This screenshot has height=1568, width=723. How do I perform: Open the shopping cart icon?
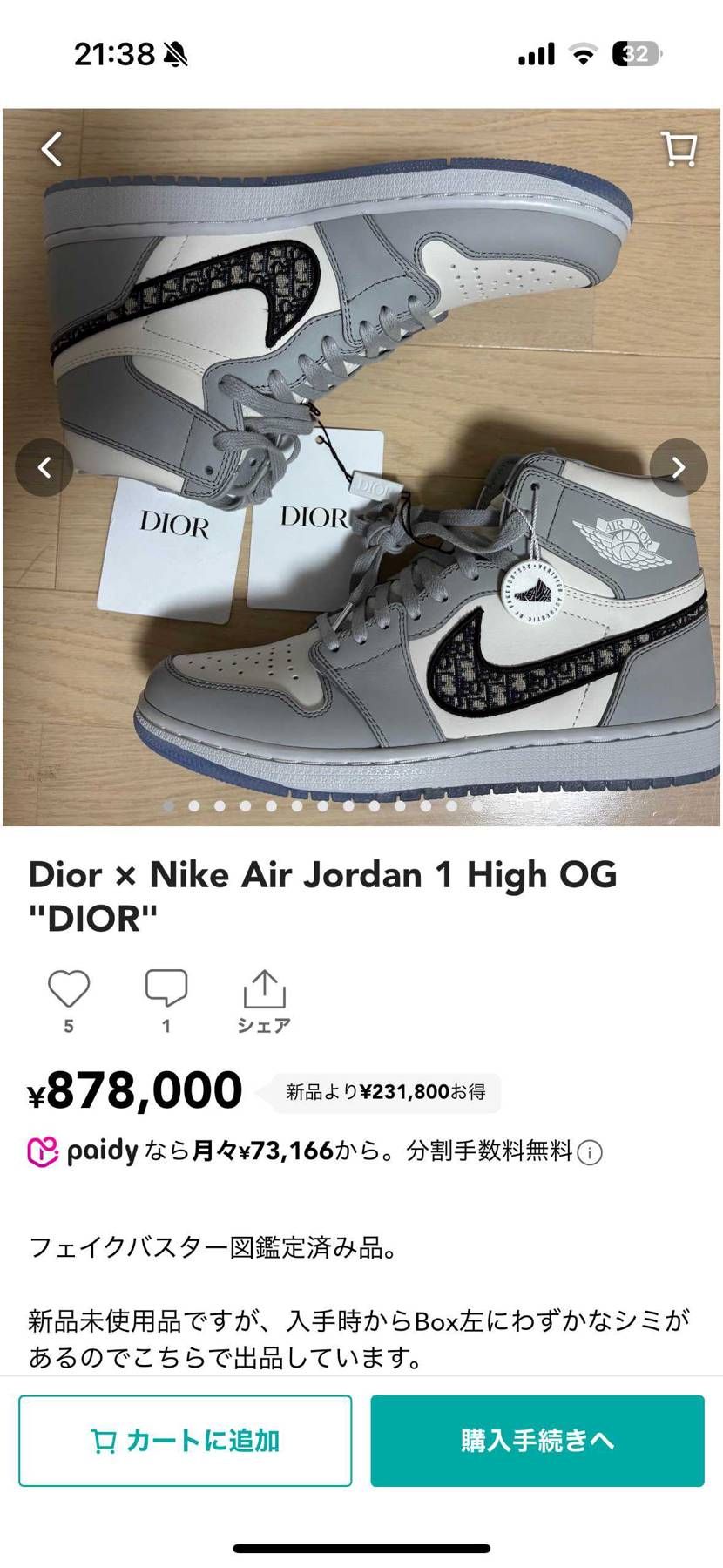[679, 149]
